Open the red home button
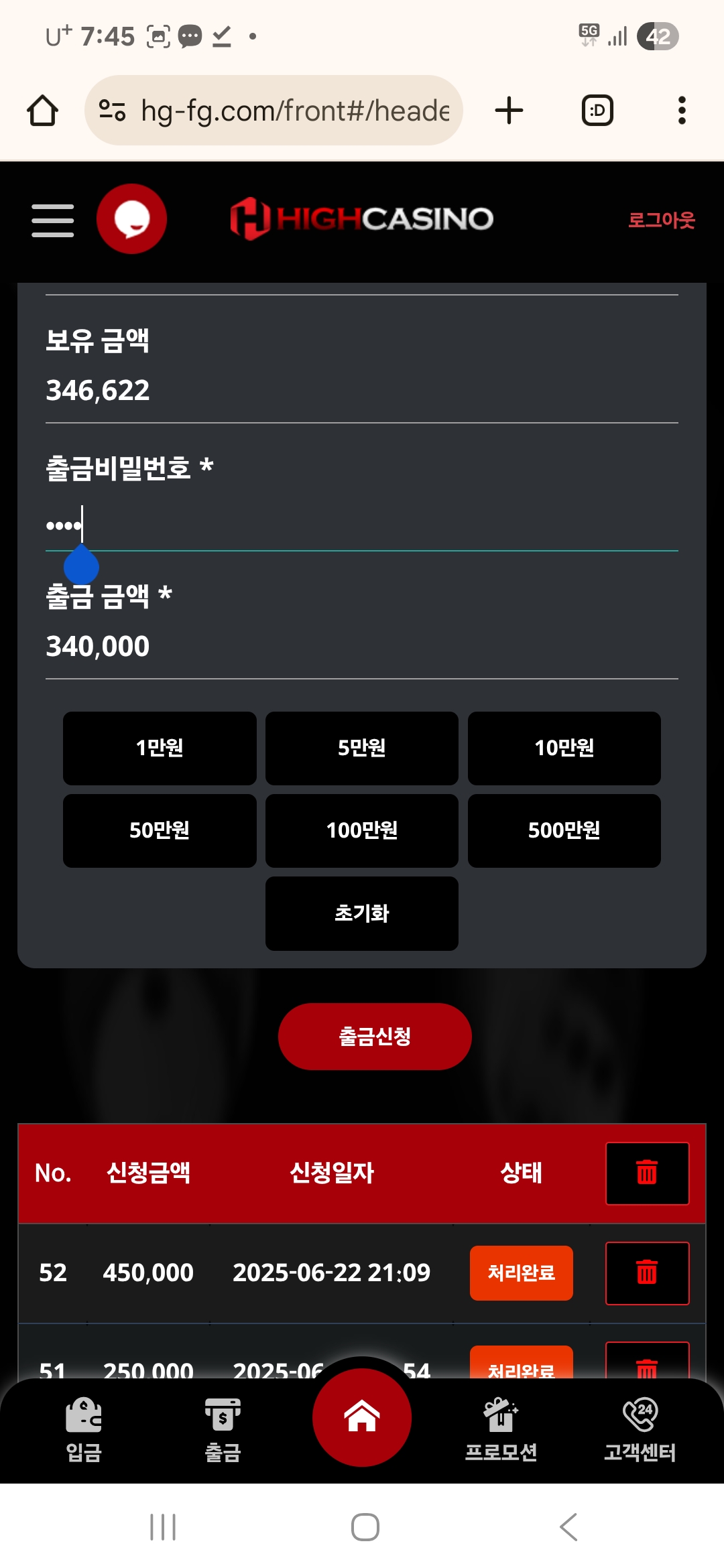 (x=362, y=1417)
